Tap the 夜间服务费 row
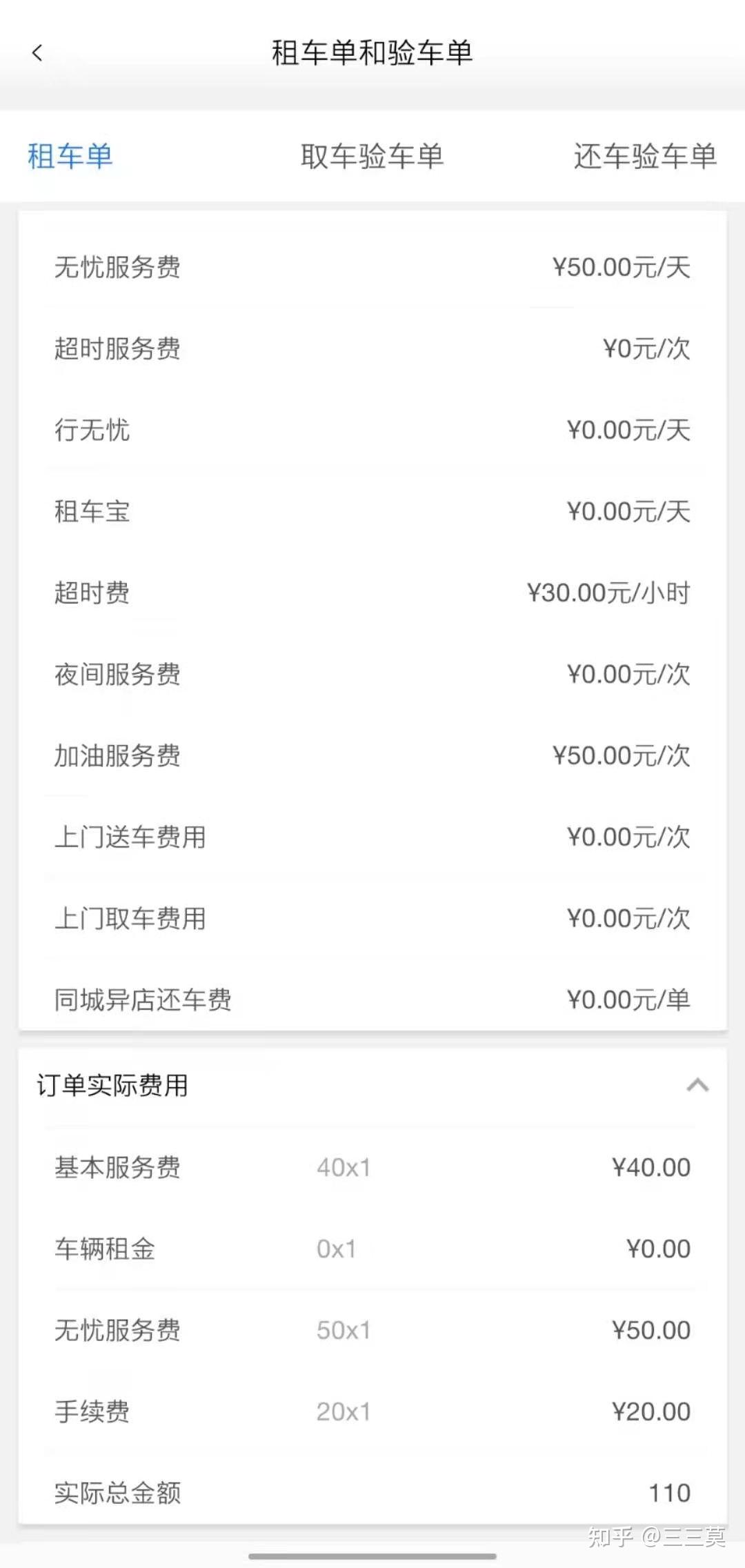 [372, 675]
